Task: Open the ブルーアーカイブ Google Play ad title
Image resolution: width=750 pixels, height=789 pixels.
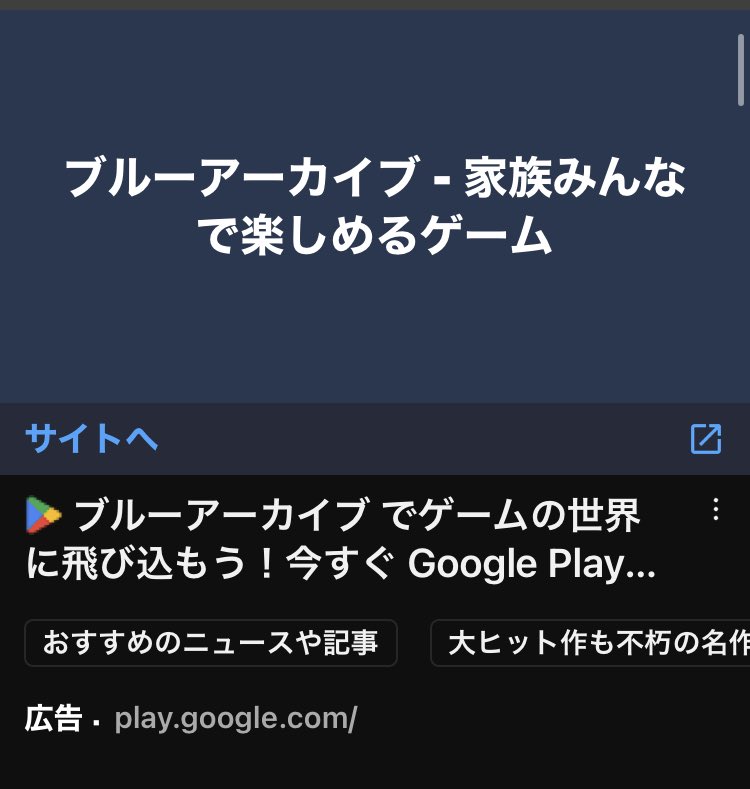Action: coord(340,541)
